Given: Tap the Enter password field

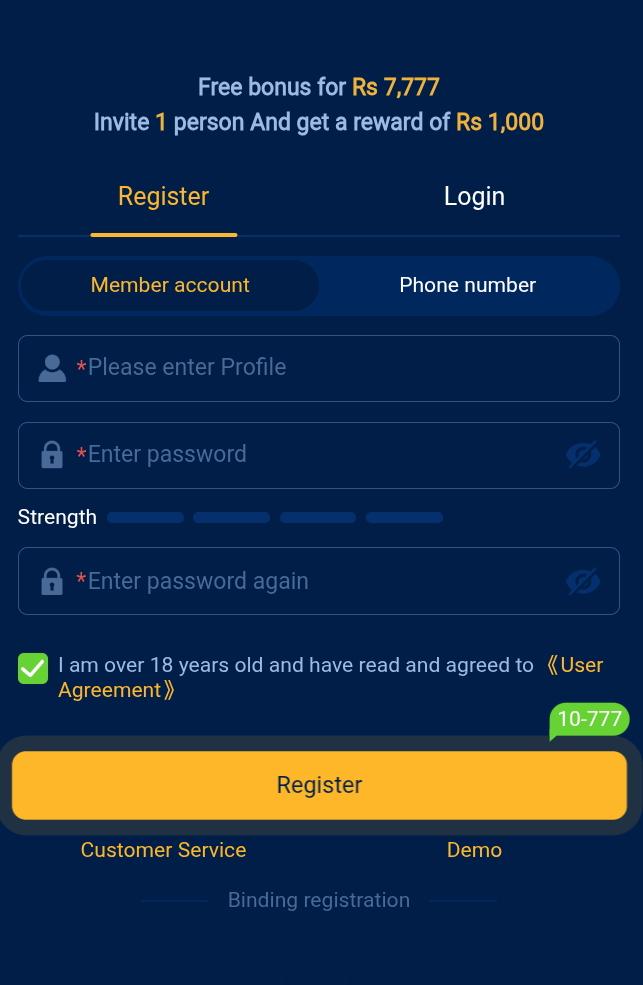Looking at the screenshot, I should 310,455.
